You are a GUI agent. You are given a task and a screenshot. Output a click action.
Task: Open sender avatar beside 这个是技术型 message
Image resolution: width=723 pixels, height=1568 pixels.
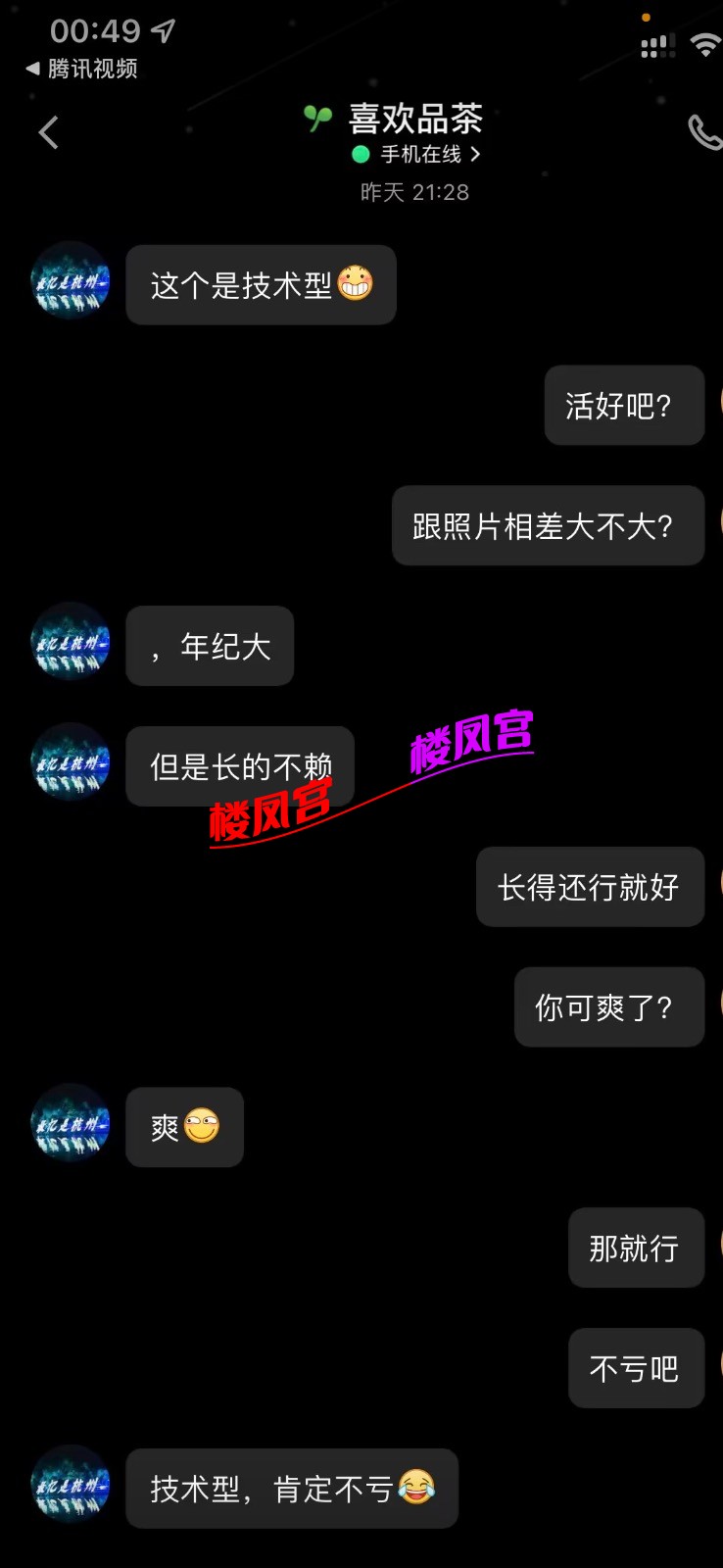click(x=71, y=283)
